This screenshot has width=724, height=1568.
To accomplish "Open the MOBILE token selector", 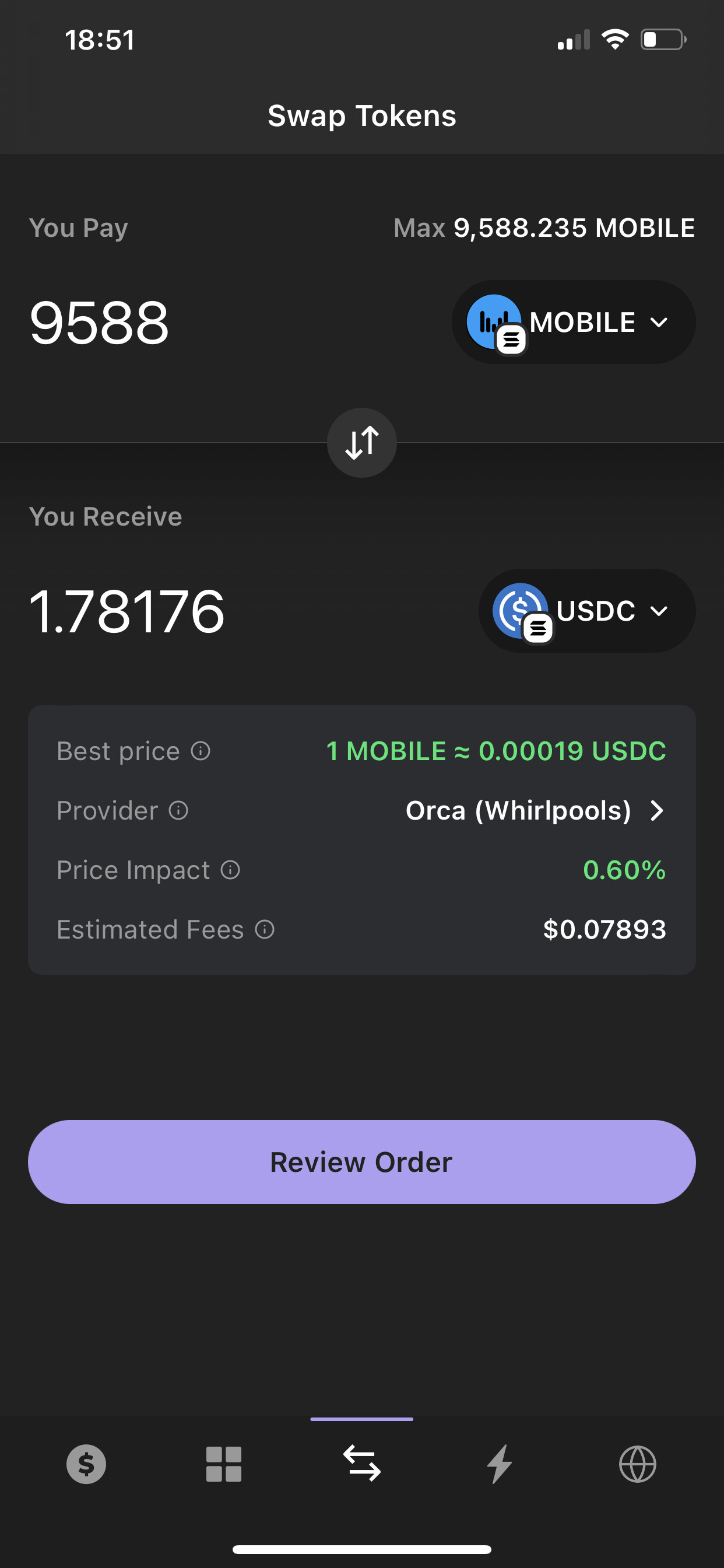I will click(x=573, y=322).
